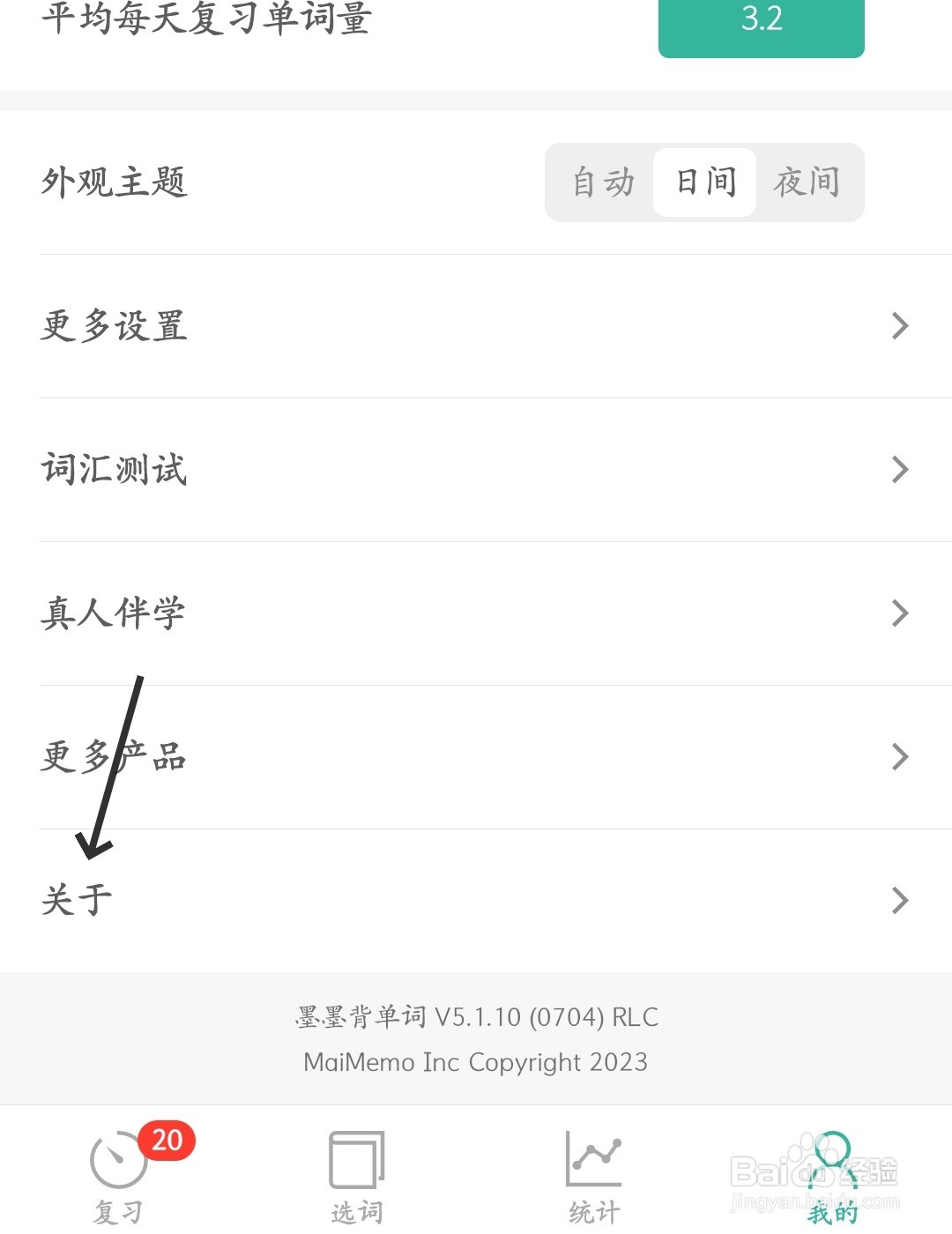Open the 关于 (About) section
Viewport: 952px width, 1234px height.
(476, 900)
